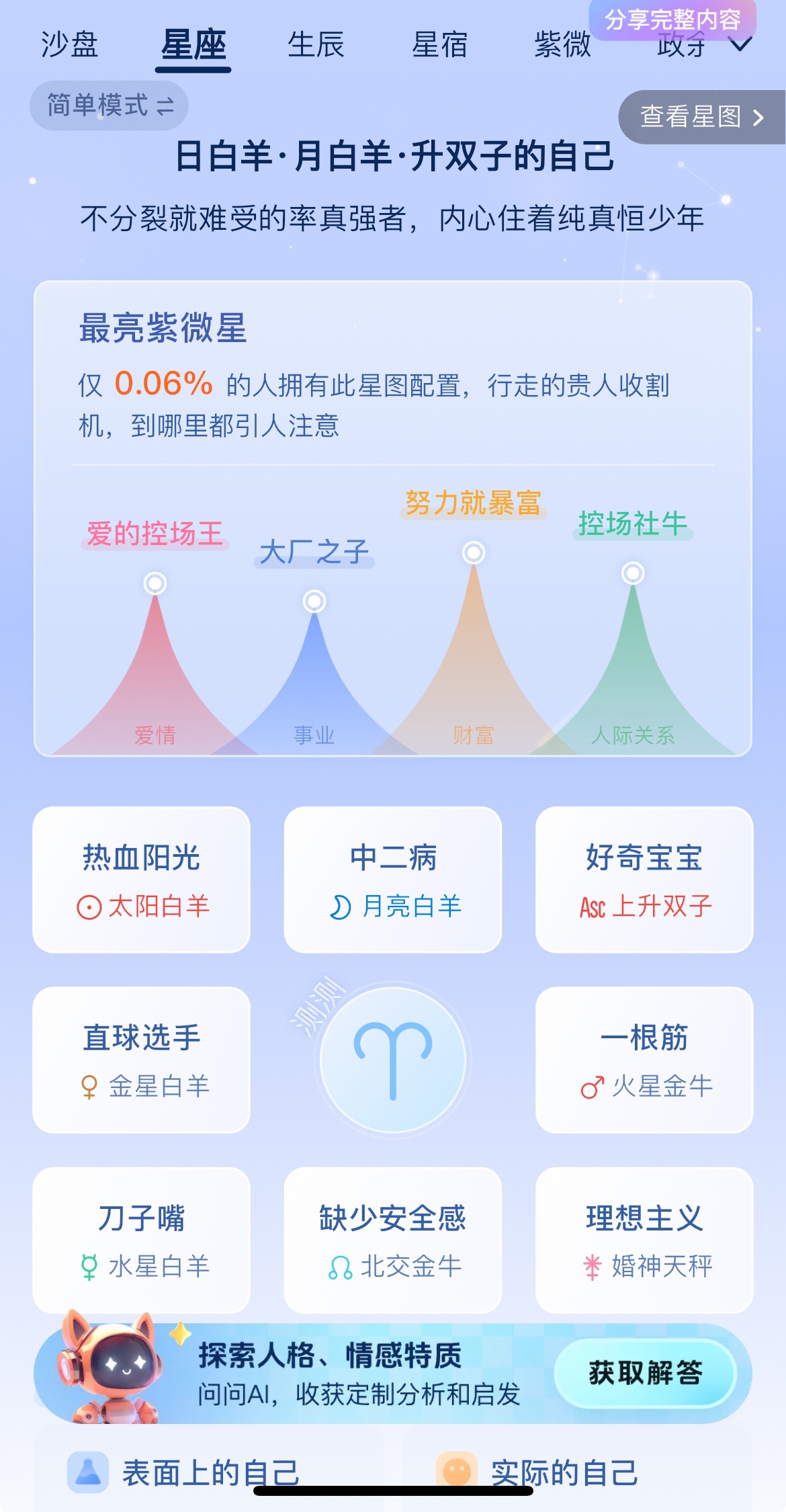Select the 爱的控场王 peak marker
The width and height of the screenshot is (786, 1512).
click(x=155, y=583)
